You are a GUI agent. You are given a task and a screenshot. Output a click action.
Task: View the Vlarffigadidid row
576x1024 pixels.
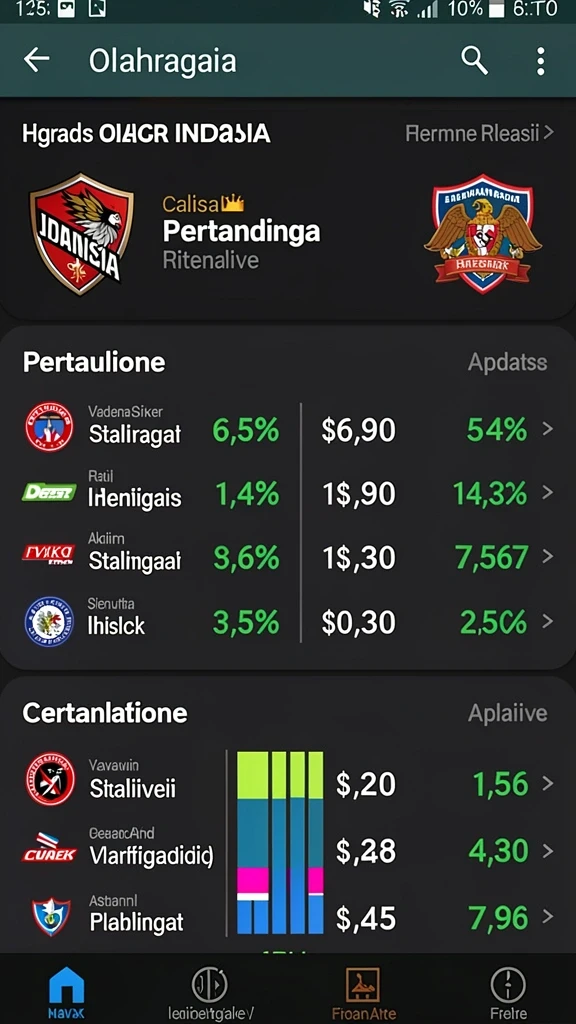click(288, 849)
